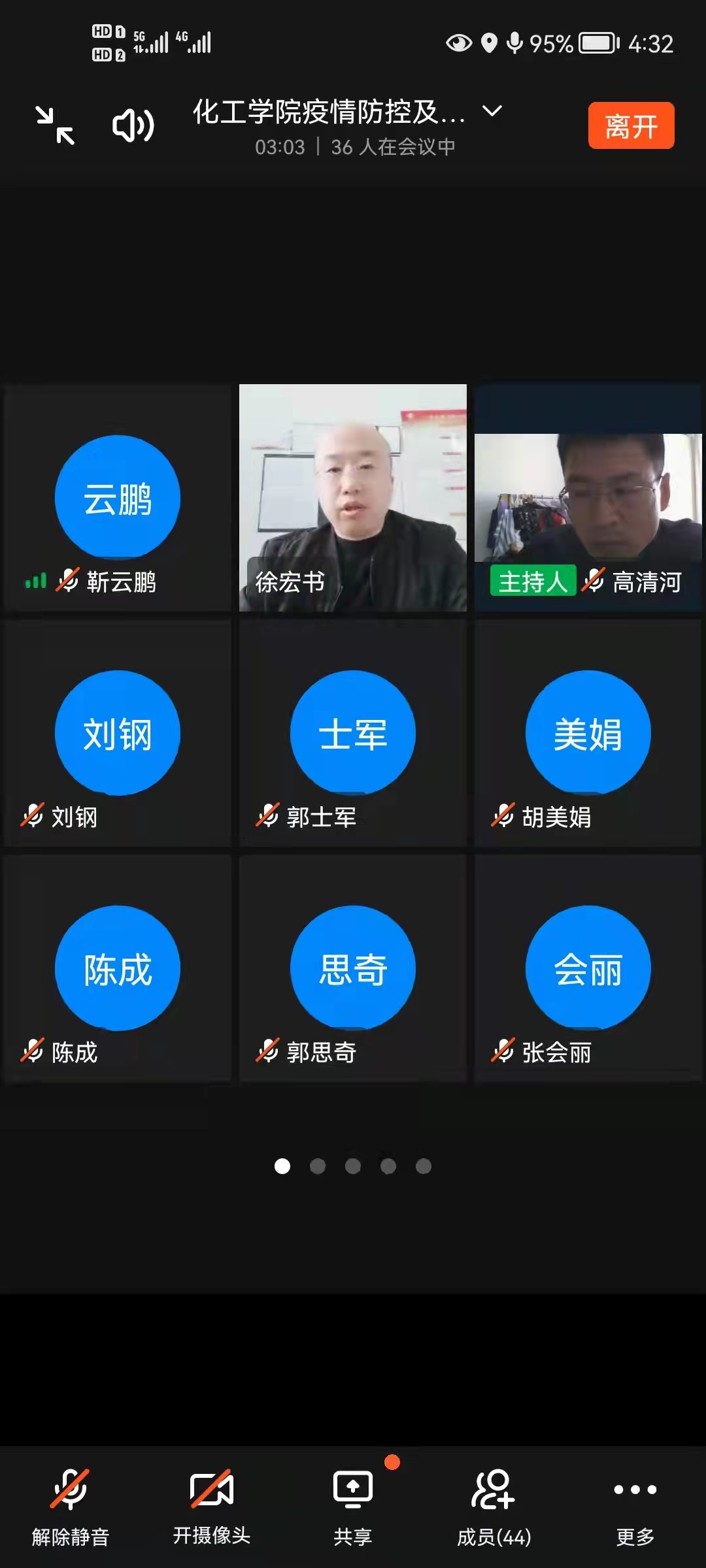
Task: Tap 离开 to leave the meeting
Action: point(631,125)
